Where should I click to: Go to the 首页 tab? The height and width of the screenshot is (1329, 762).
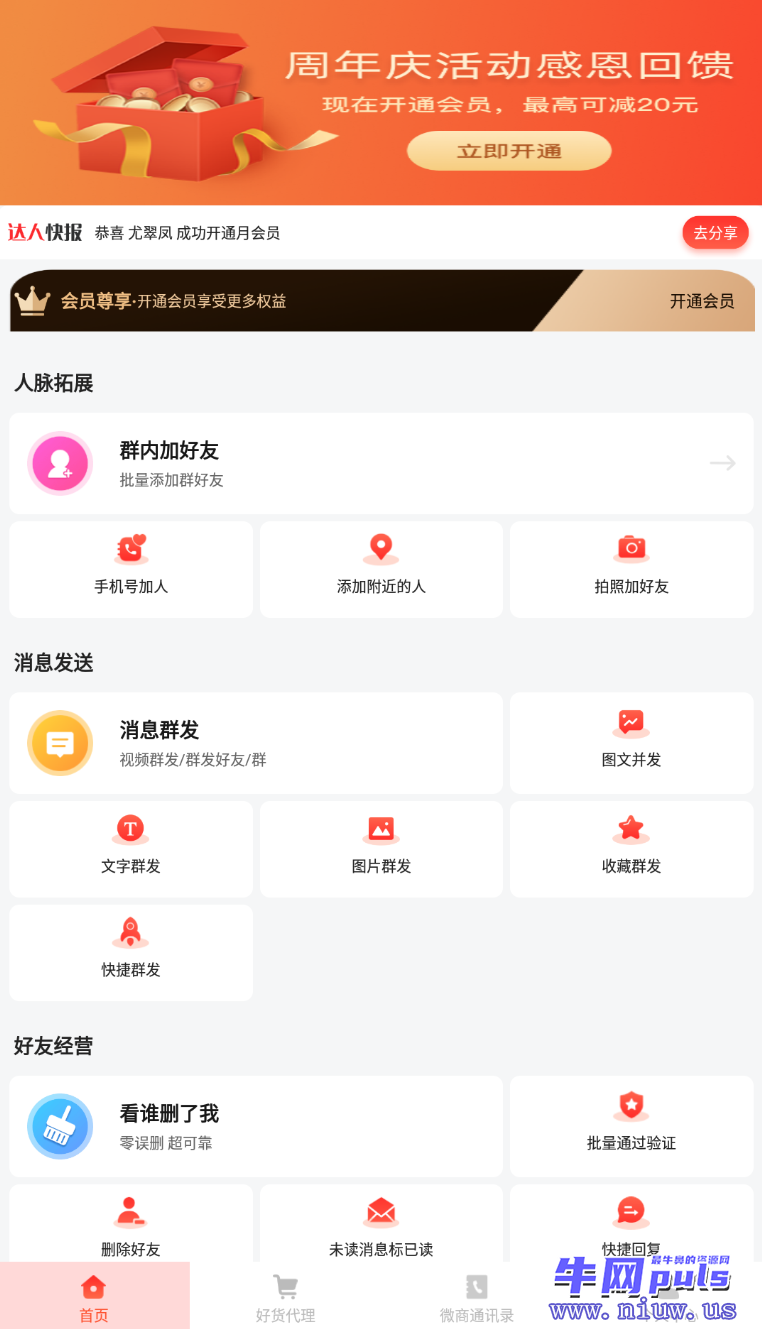tap(94, 1298)
